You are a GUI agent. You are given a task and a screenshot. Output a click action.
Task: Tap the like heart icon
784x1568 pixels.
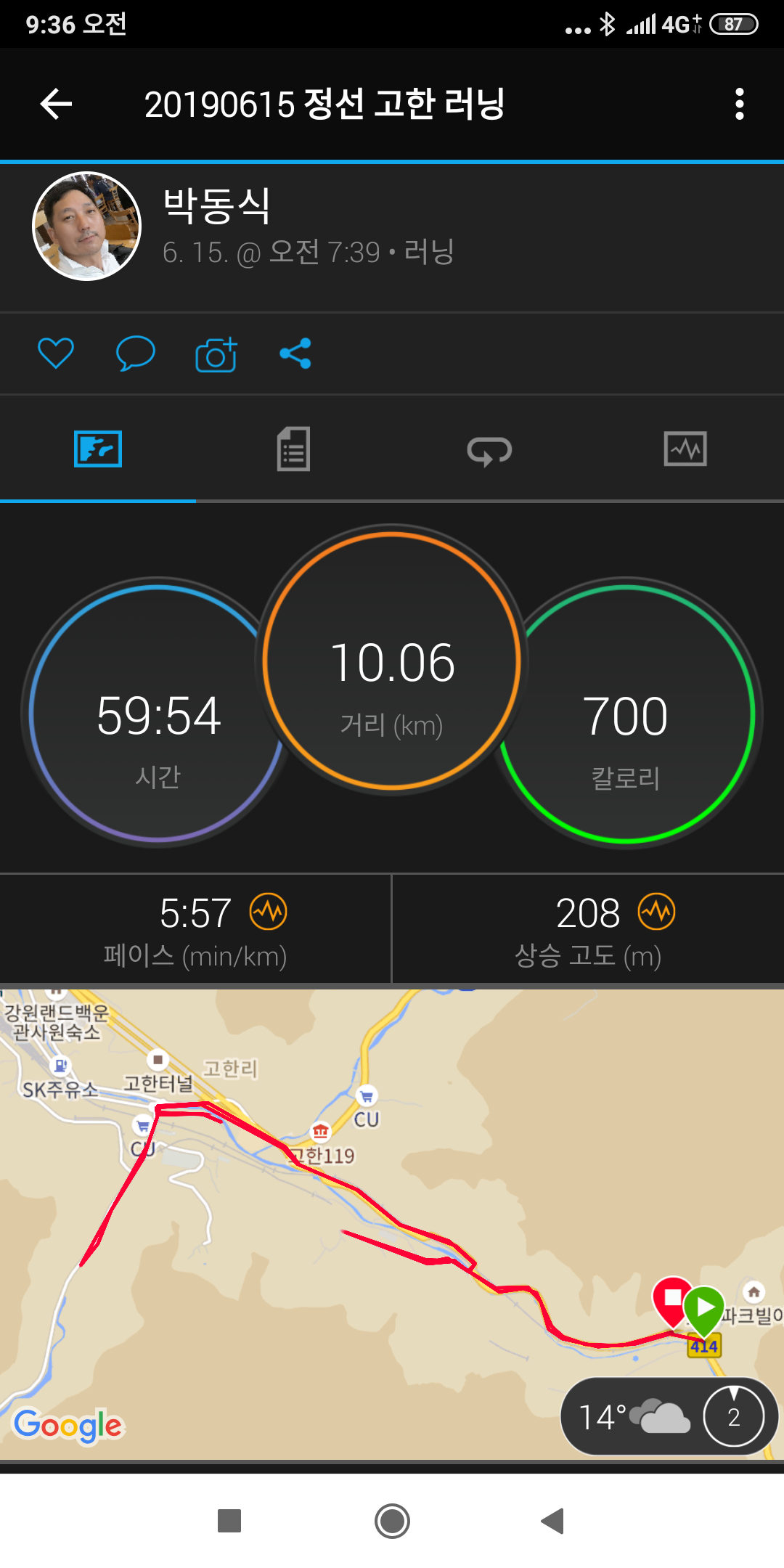pyautogui.click(x=56, y=354)
